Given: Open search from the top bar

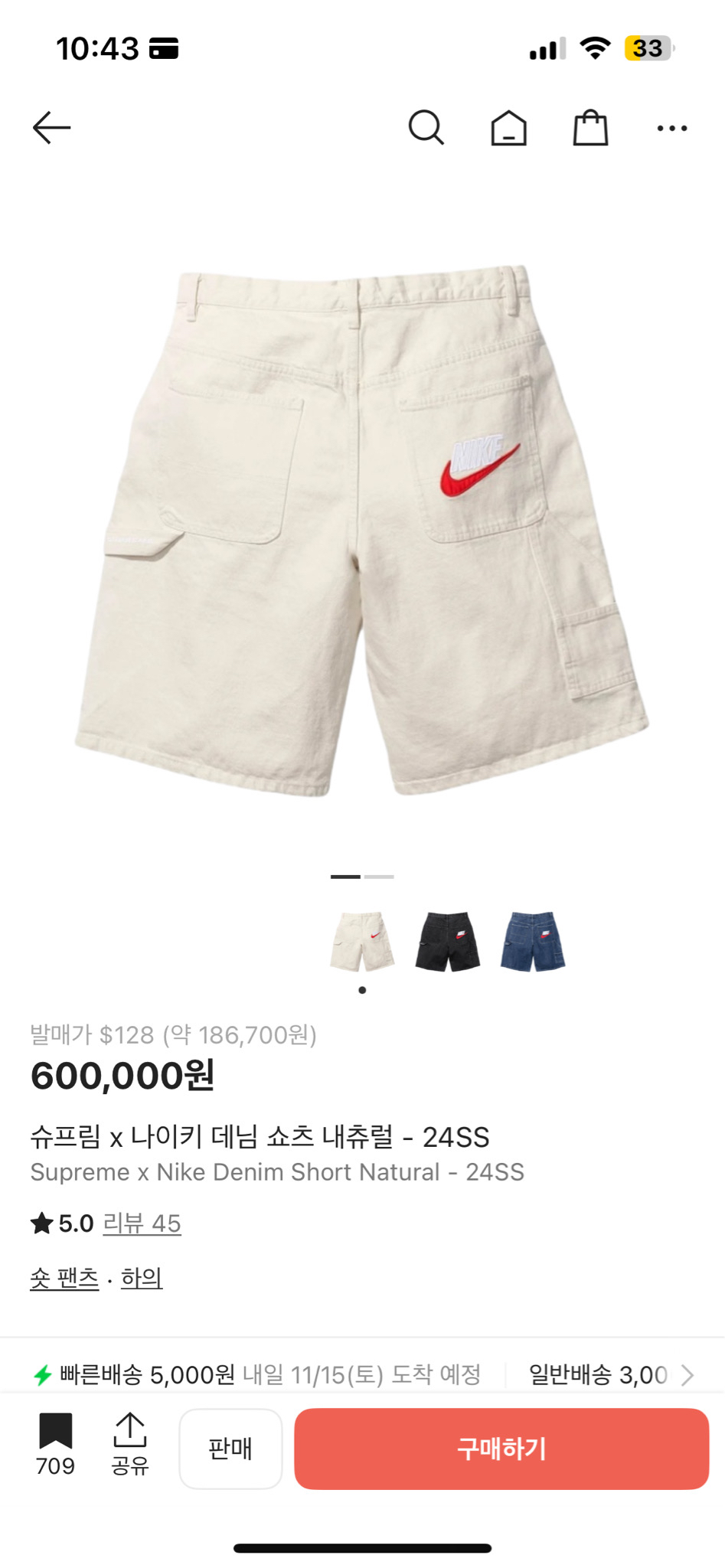Looking at the screenshot, I should point(426,127).
